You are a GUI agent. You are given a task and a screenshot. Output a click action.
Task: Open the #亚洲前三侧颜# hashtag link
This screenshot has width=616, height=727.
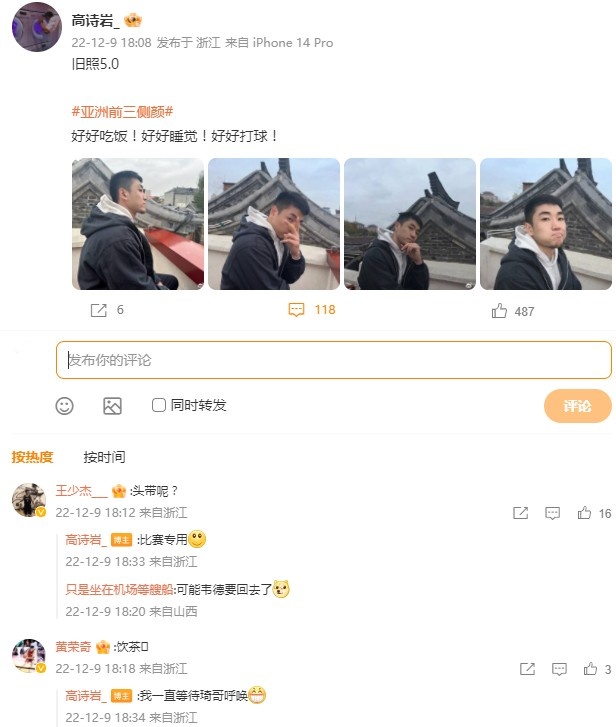(123, 111)
